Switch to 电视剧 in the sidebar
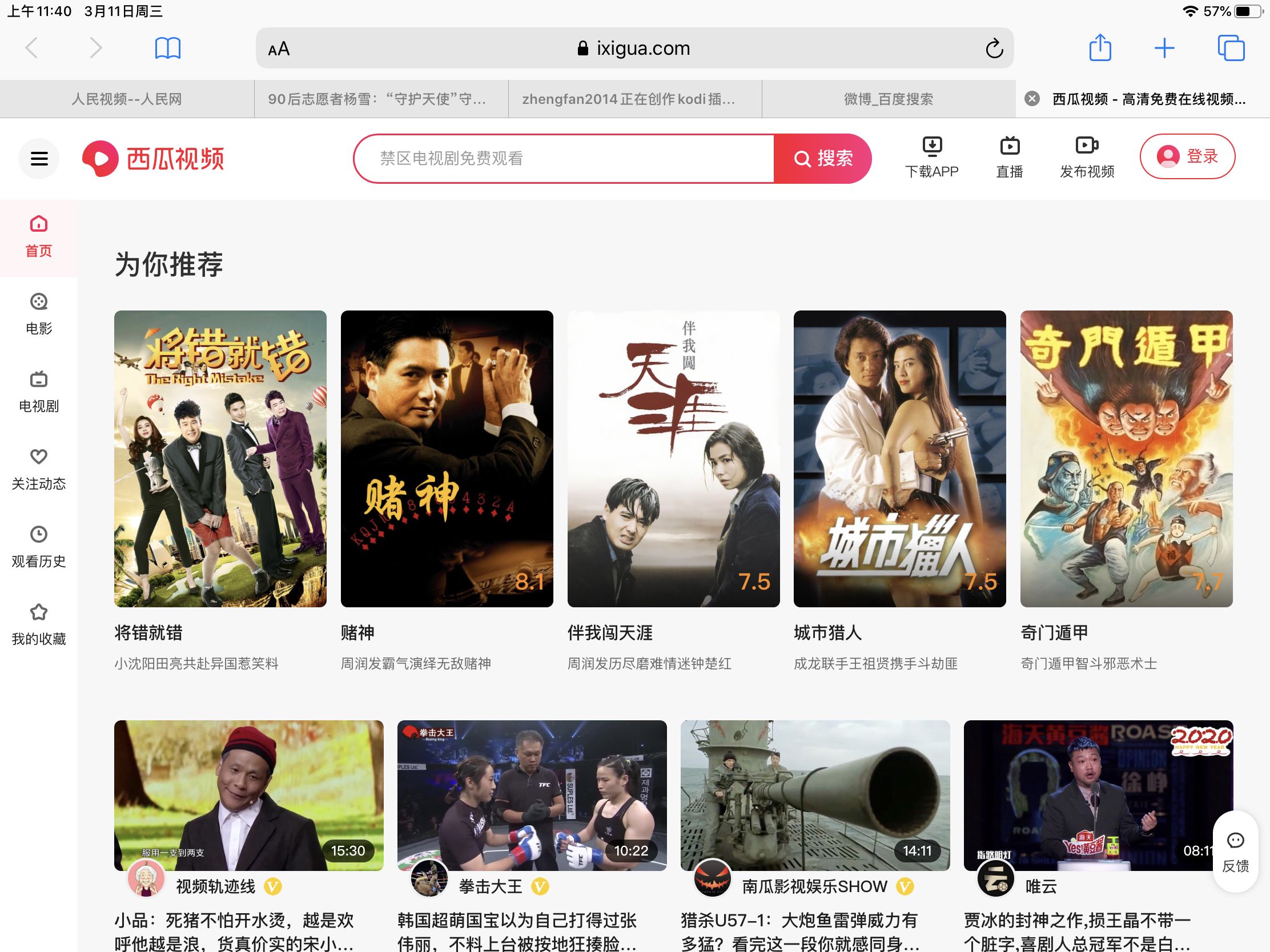The image size is (1270, 952). 38,392
